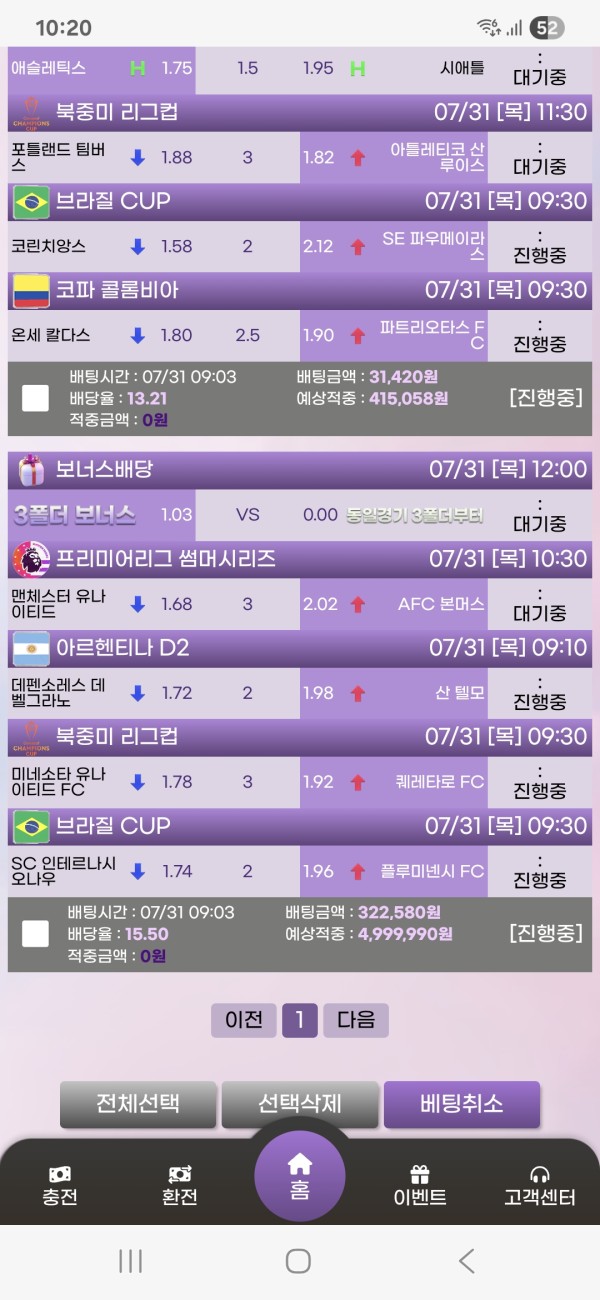Tap the 선택삭제 button
This screenshot has height=1300, width=600.
point(300,1104)
